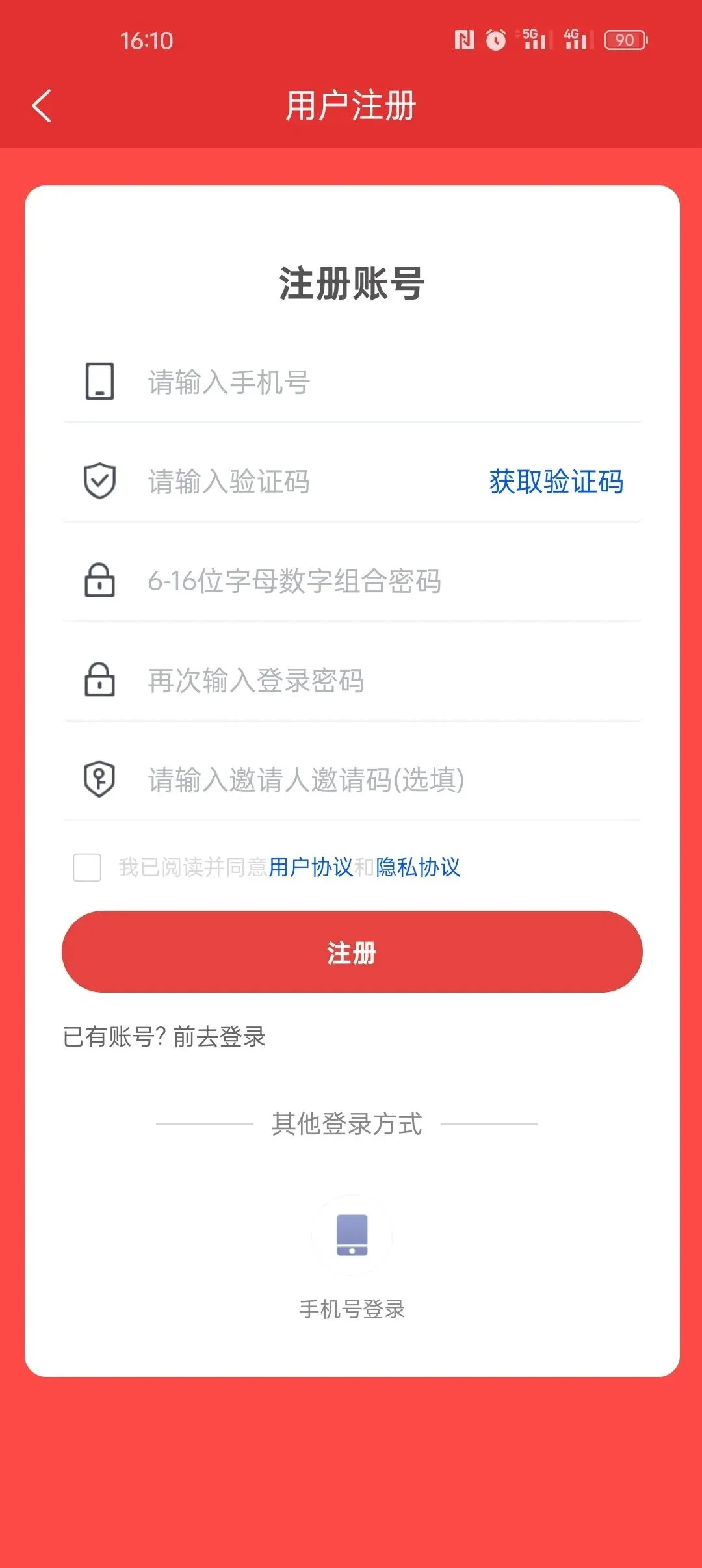This screenshot has height=1568, width=702.
Task: Submit with the red 注册 button
Action: point(352,952)
